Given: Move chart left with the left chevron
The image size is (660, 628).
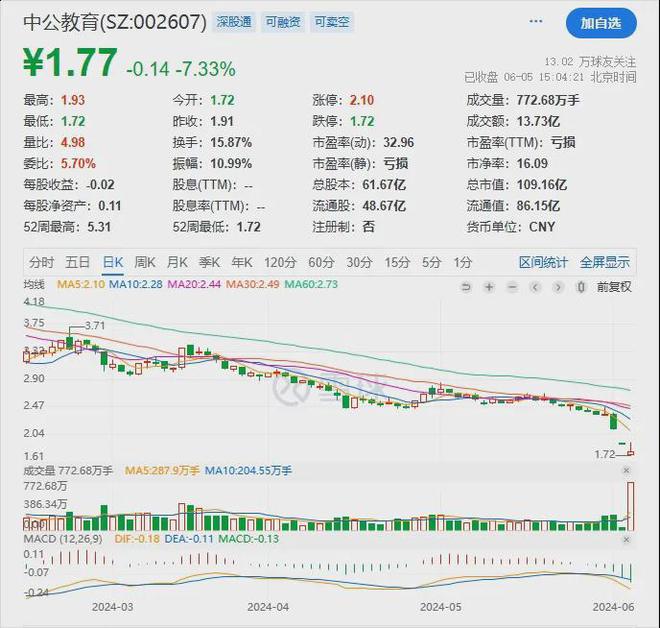Looking at the screenshot, I should point(535,287).
